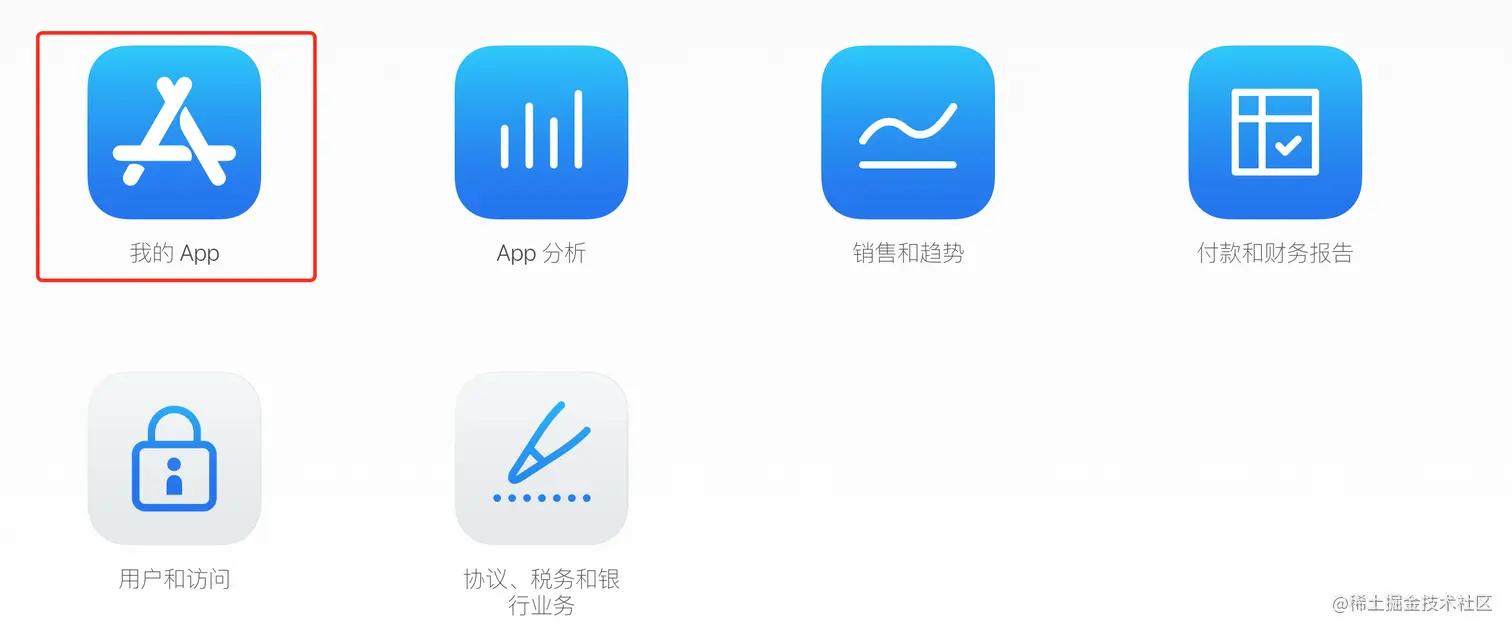Open 付款和财务报告

click(1275, 133)
